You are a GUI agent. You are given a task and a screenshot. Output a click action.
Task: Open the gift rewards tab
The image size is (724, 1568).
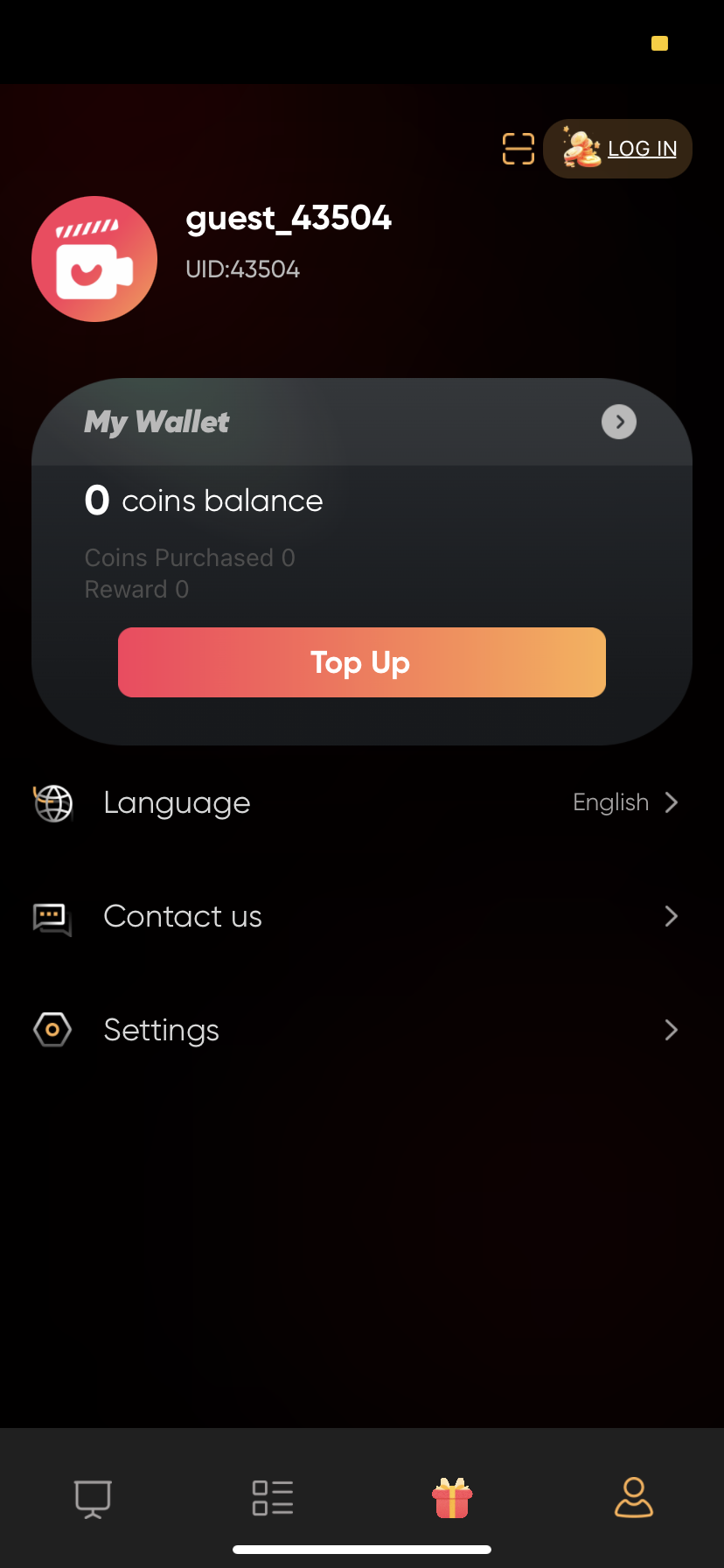click(452, 1498)
